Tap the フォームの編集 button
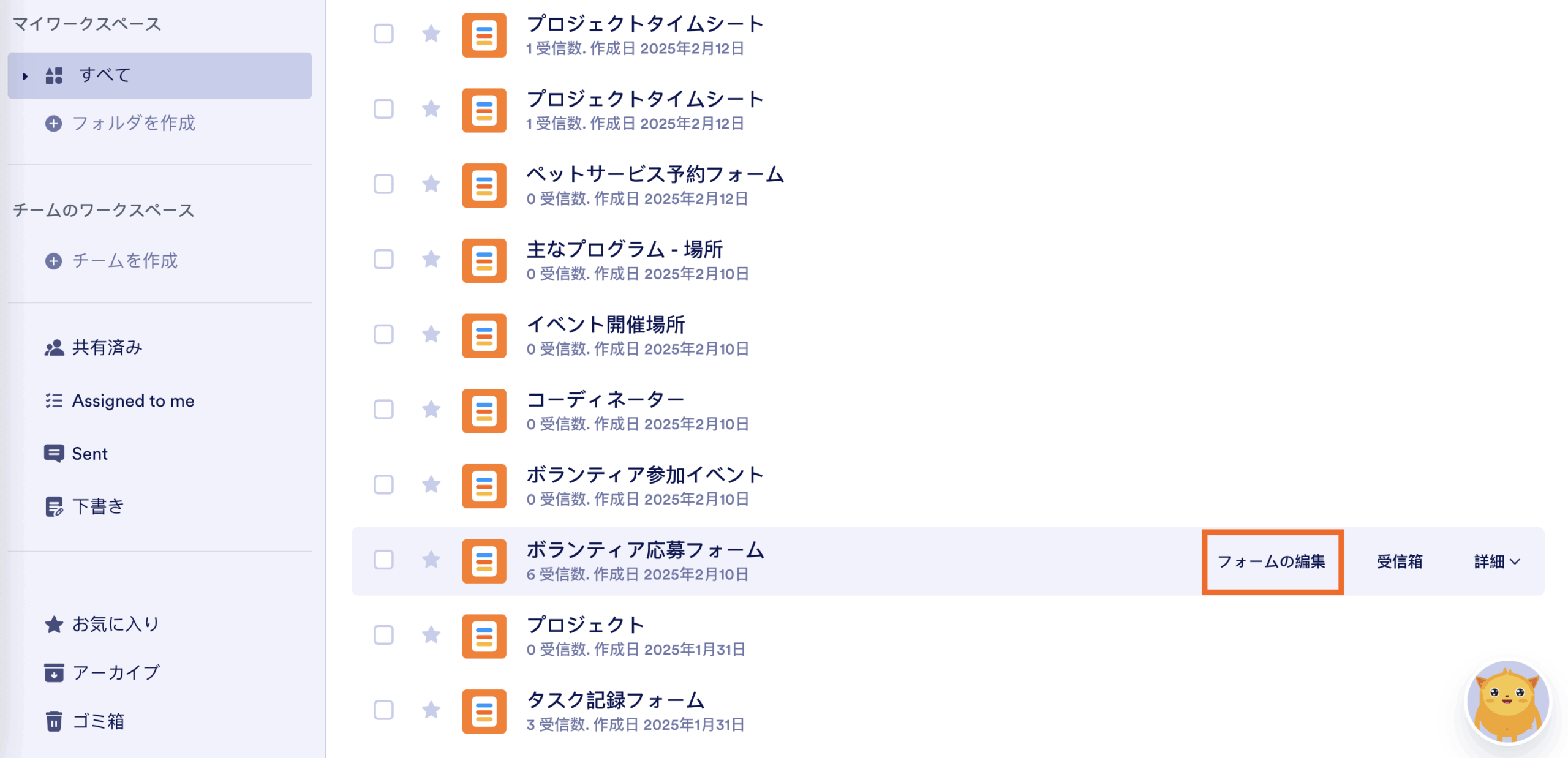The height and width of the screenshot is (758, 1568). click(1272, 561)
